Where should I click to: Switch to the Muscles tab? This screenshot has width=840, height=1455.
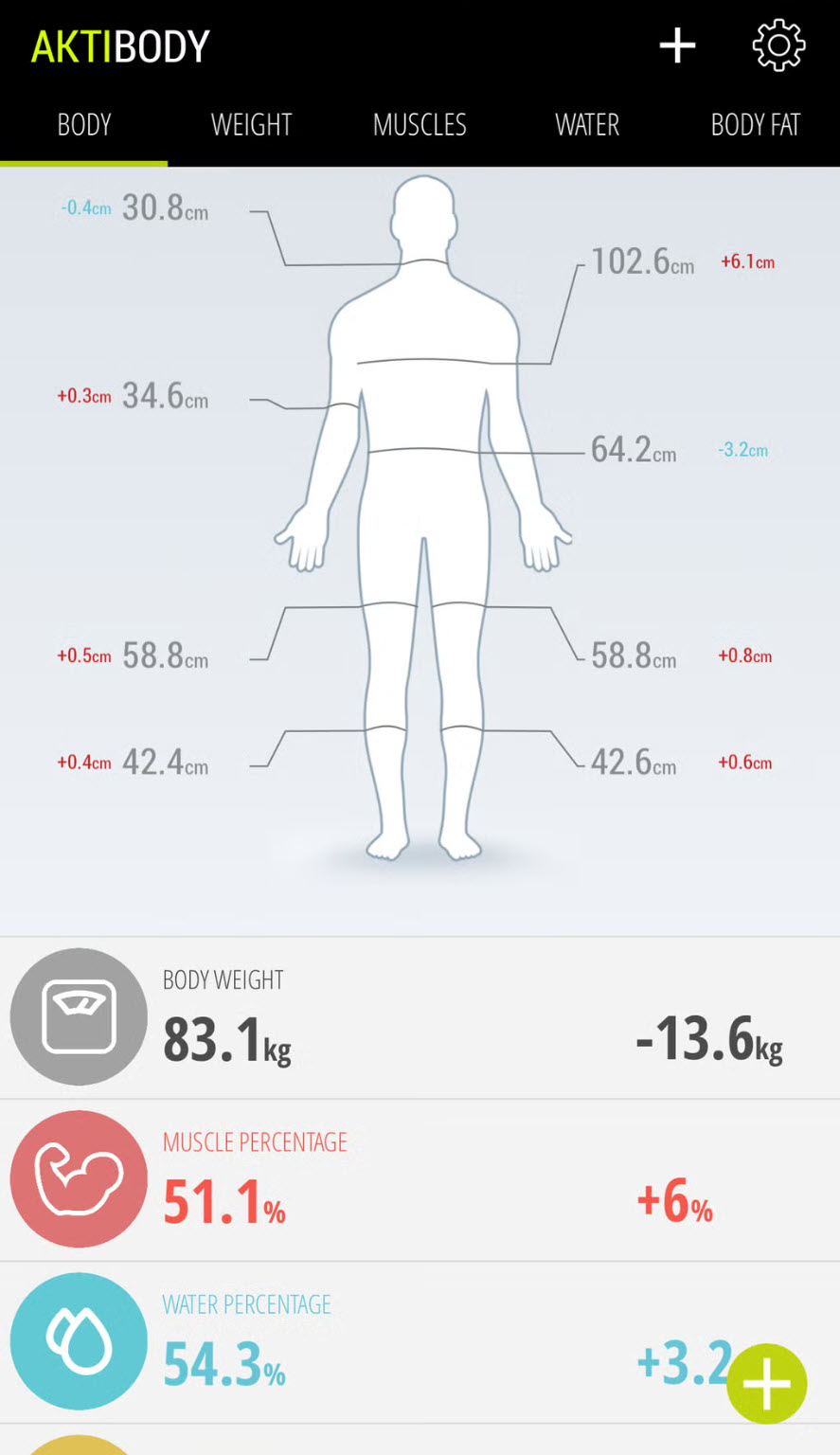(x=420, y=125)
